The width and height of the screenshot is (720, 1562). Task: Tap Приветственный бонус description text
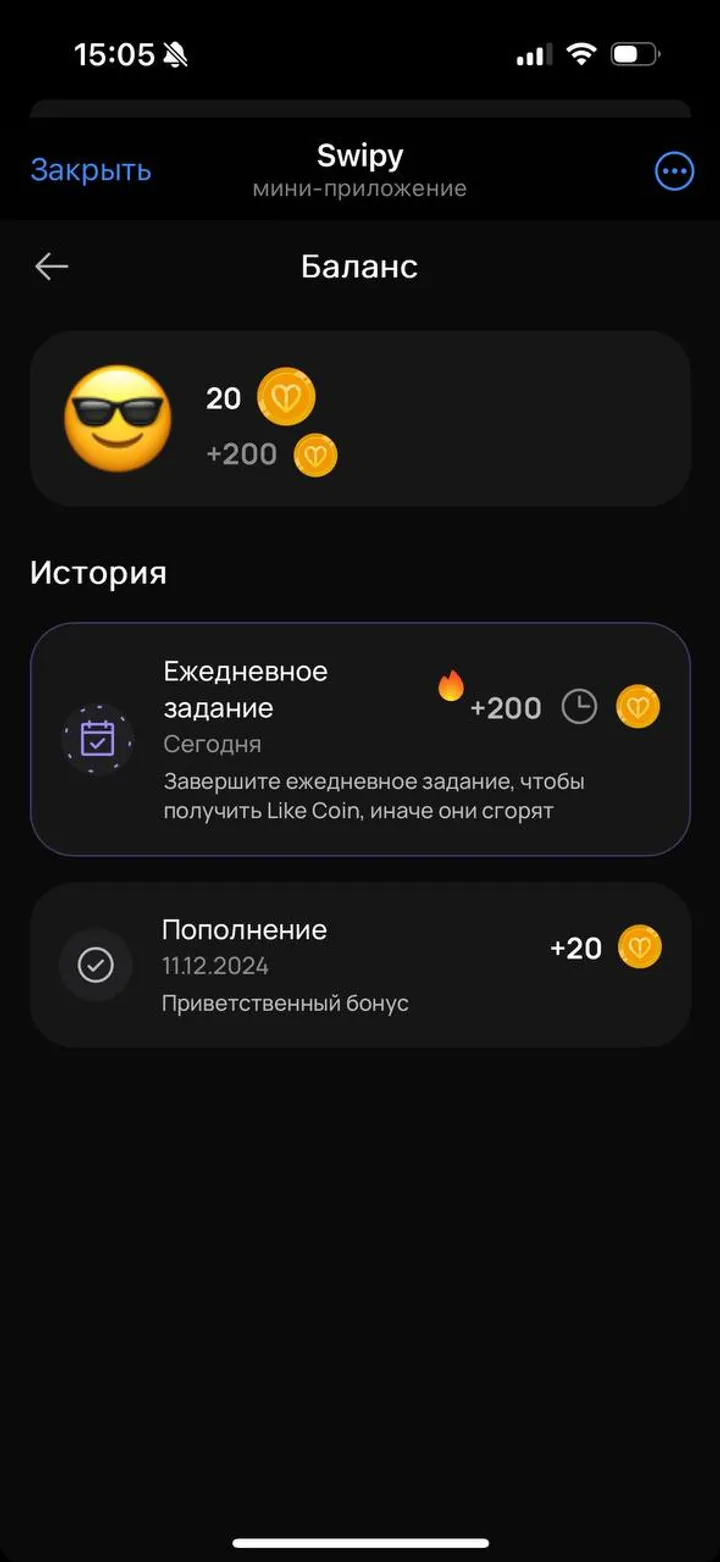pos(284,1002)
